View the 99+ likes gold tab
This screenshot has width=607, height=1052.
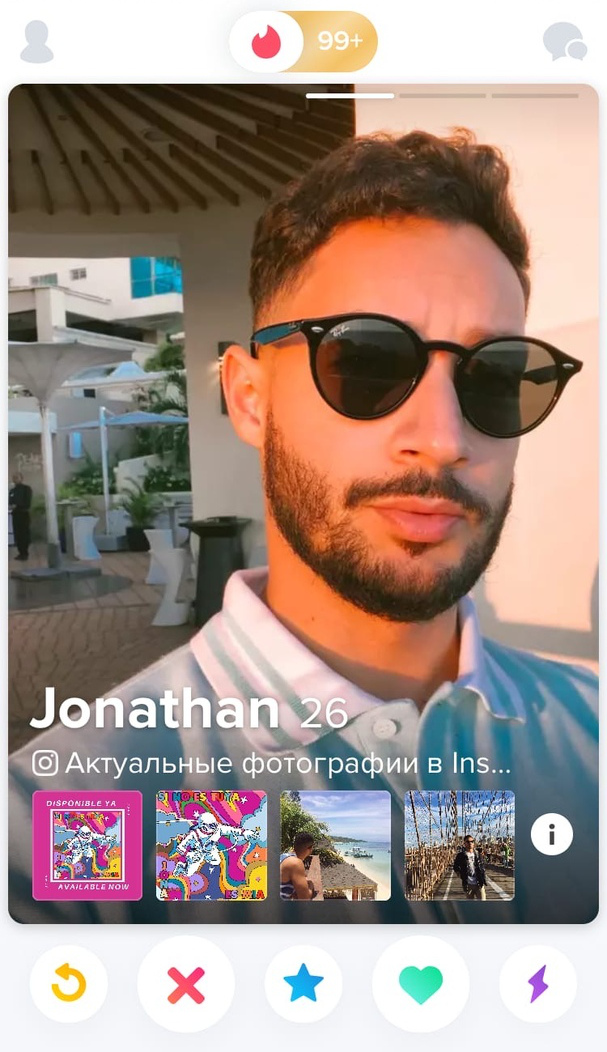click(x=340, y=42)
